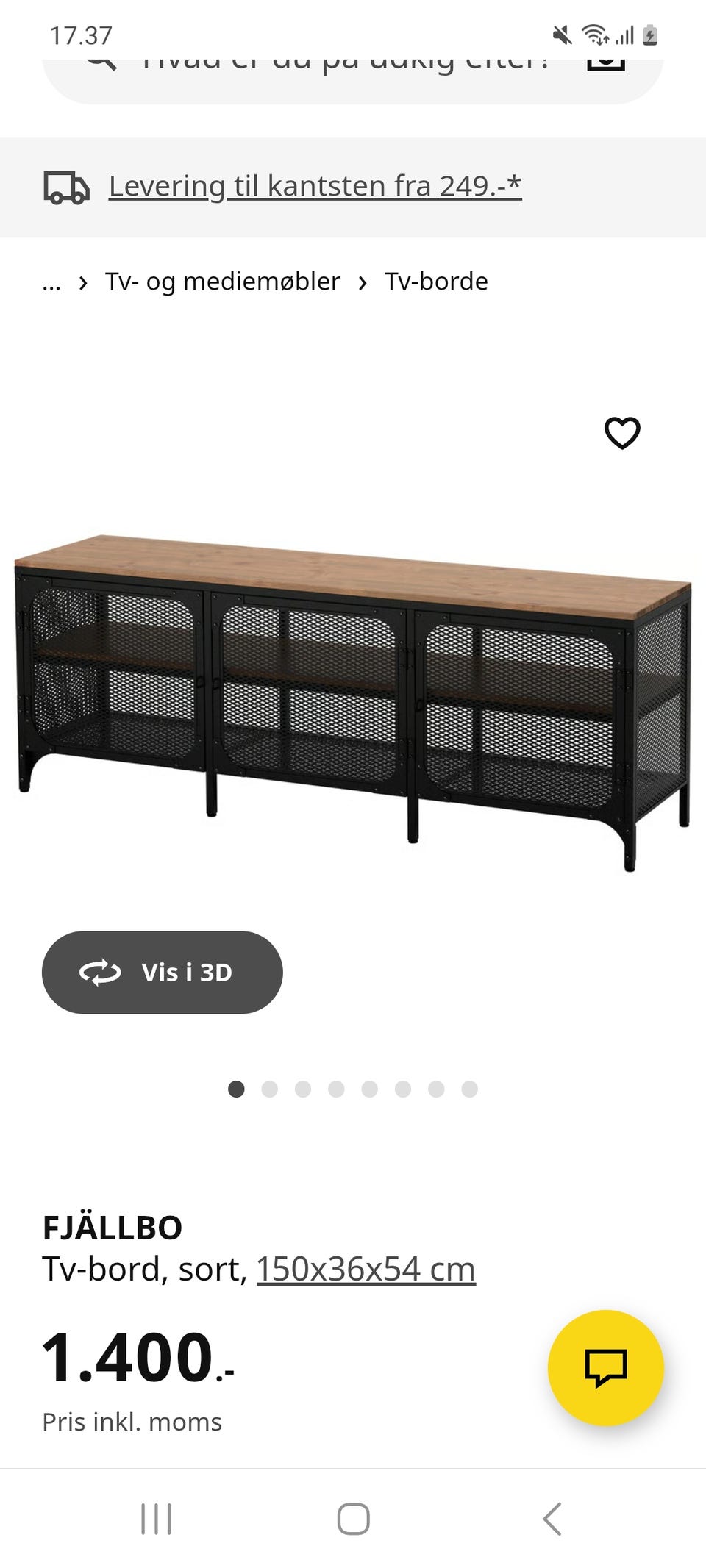Select the first carousel dot
This screenshot has height=1568, width=706.
[x=236, y=1088]
